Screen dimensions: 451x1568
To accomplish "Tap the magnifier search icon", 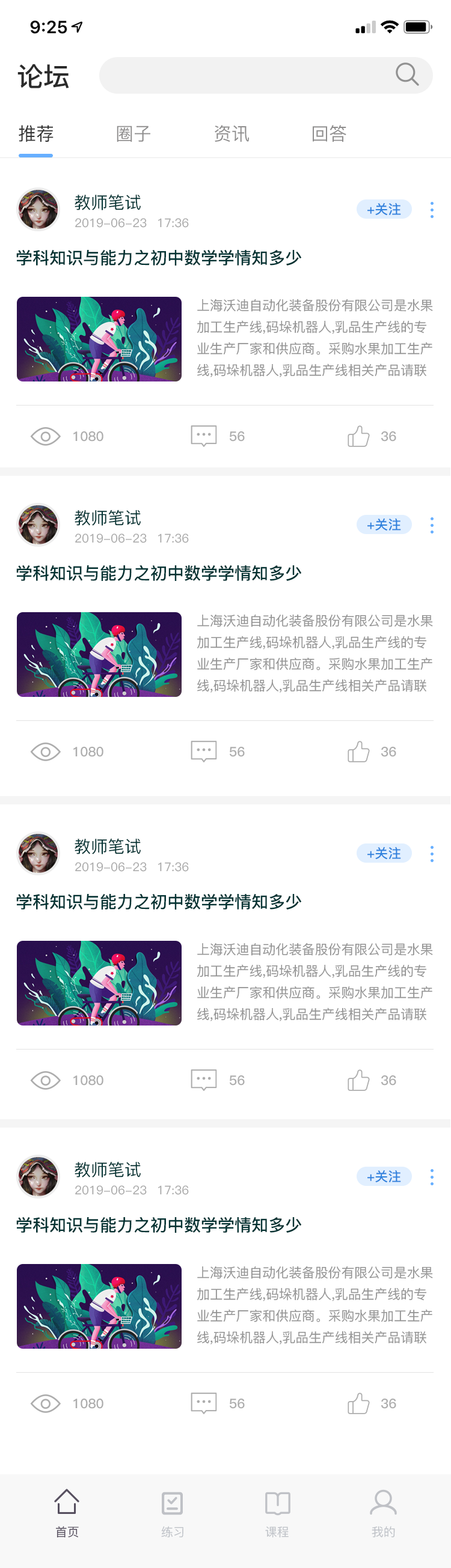I will click(407, 75).
